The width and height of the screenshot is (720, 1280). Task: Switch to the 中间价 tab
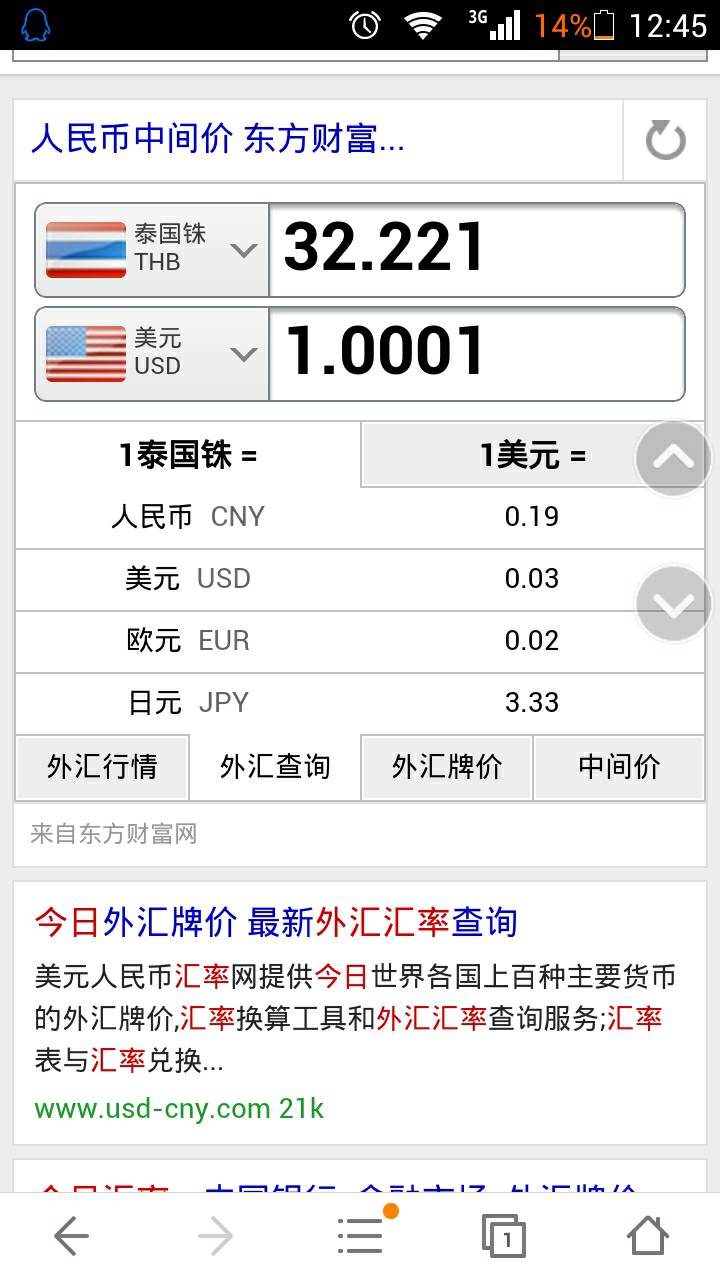click(619, 767)
